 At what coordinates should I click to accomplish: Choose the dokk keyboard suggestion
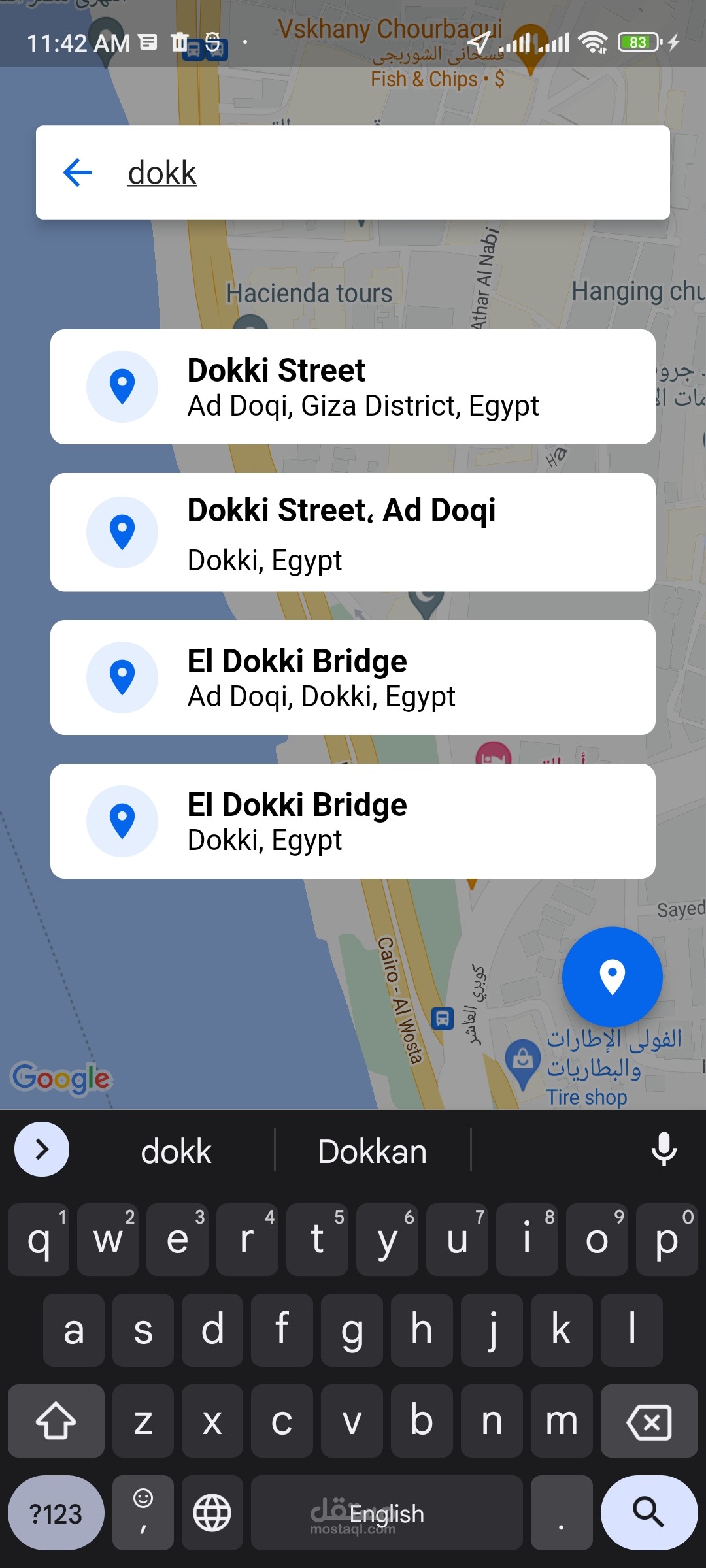(x=176, y=1151)
